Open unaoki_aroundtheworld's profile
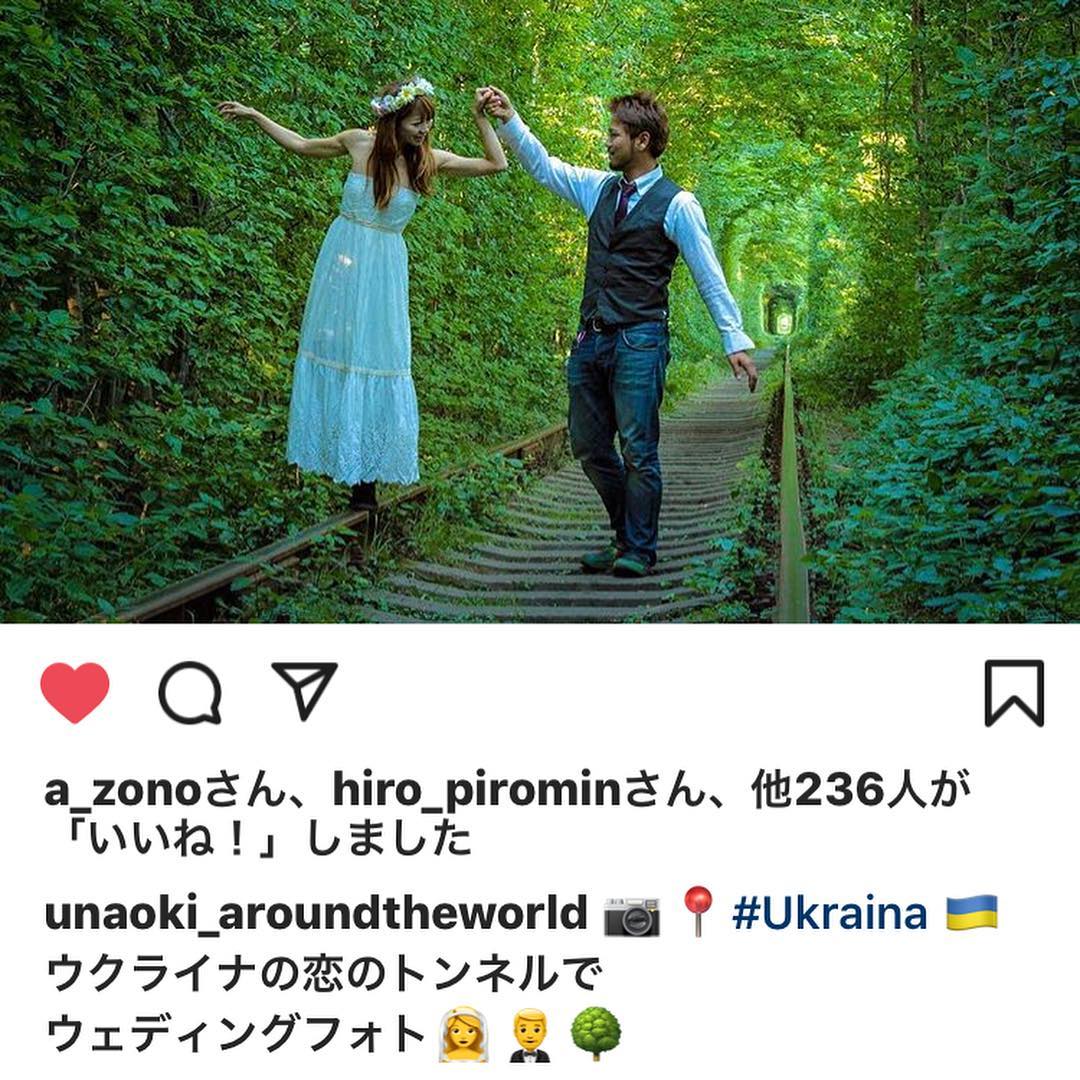Screen dimensions: 1080x1080 [x=316, y=913]
